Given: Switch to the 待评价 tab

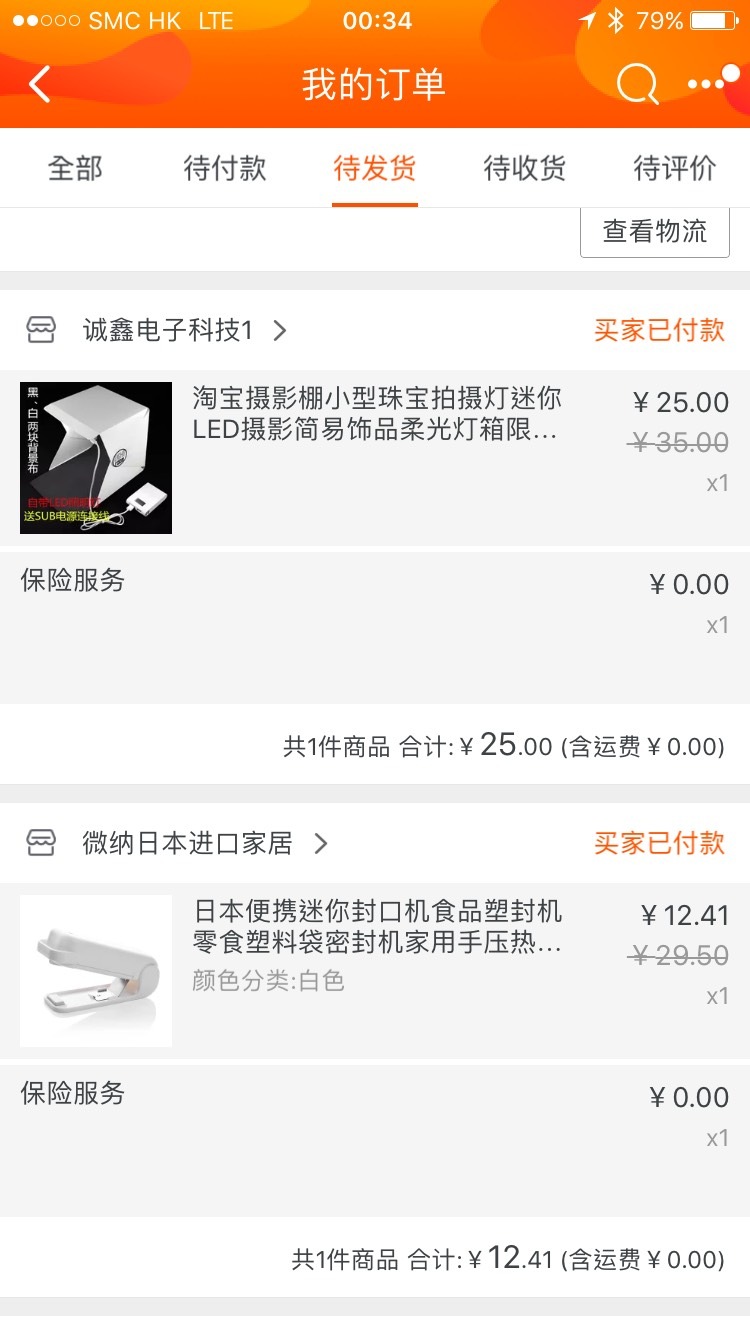Looking at the screenshot, I should [675, 168].
